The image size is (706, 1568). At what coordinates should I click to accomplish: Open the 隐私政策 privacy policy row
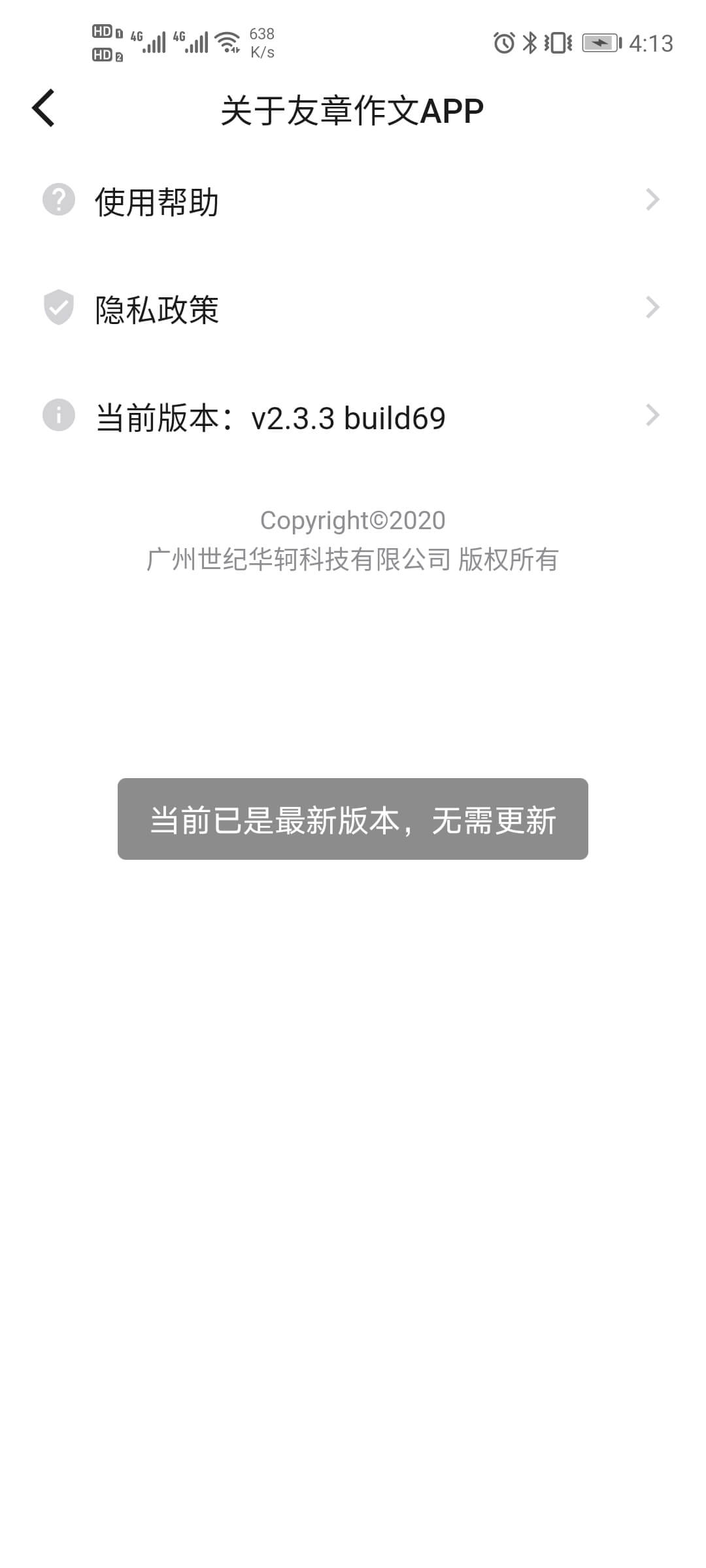pyautogui.click(x=353, y=308)
